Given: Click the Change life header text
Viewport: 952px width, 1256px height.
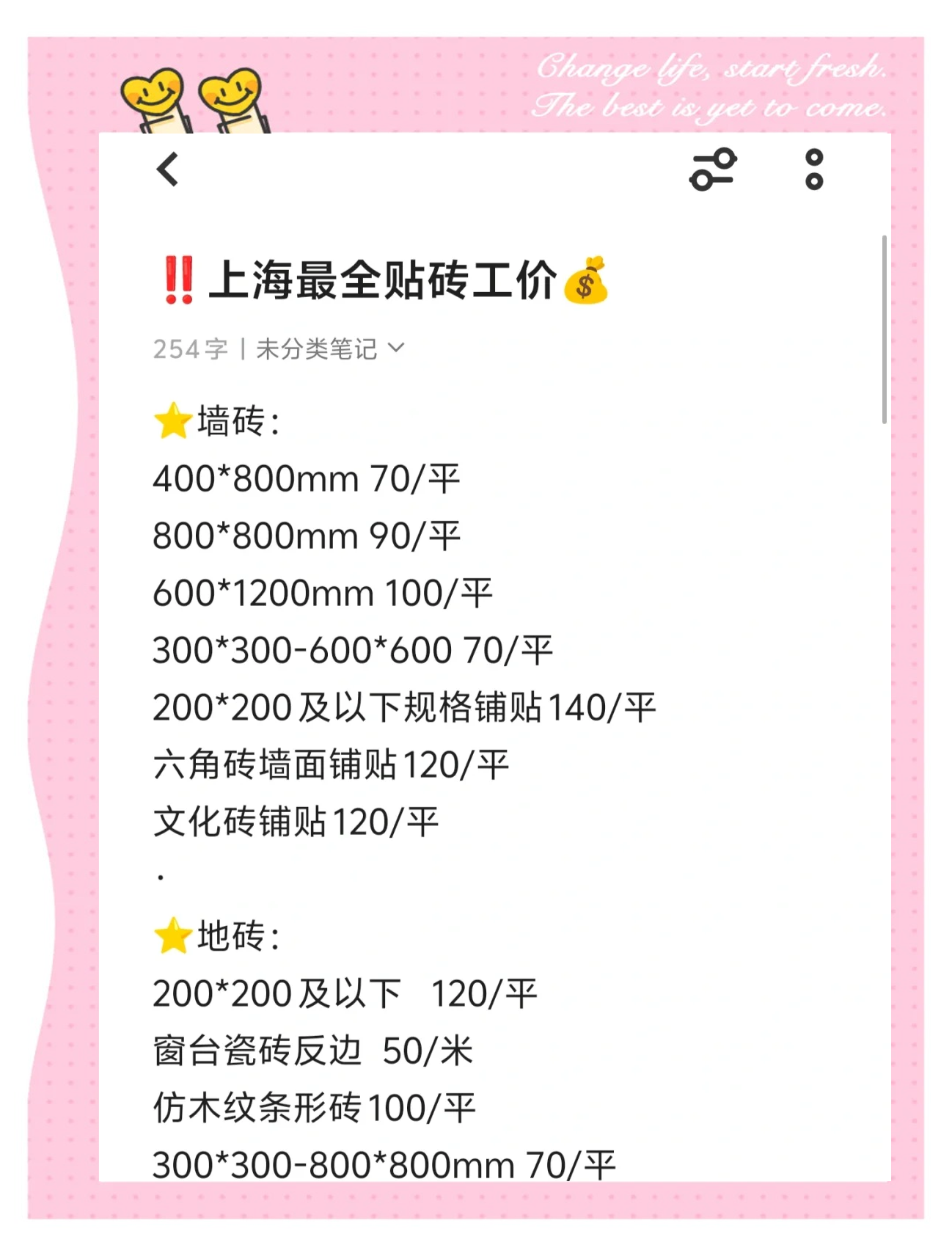Looking at the screenshot, I should 711,68.
